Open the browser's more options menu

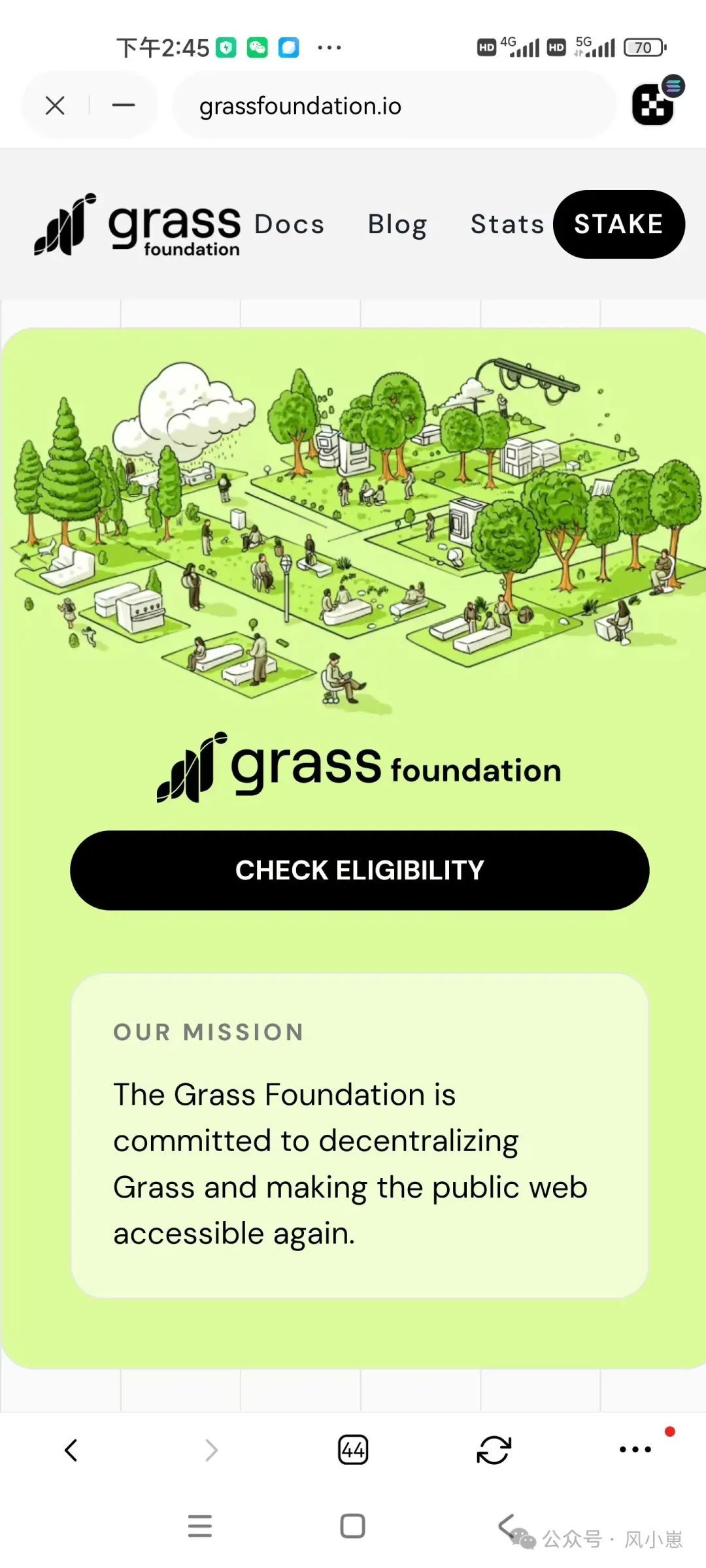635,1450
